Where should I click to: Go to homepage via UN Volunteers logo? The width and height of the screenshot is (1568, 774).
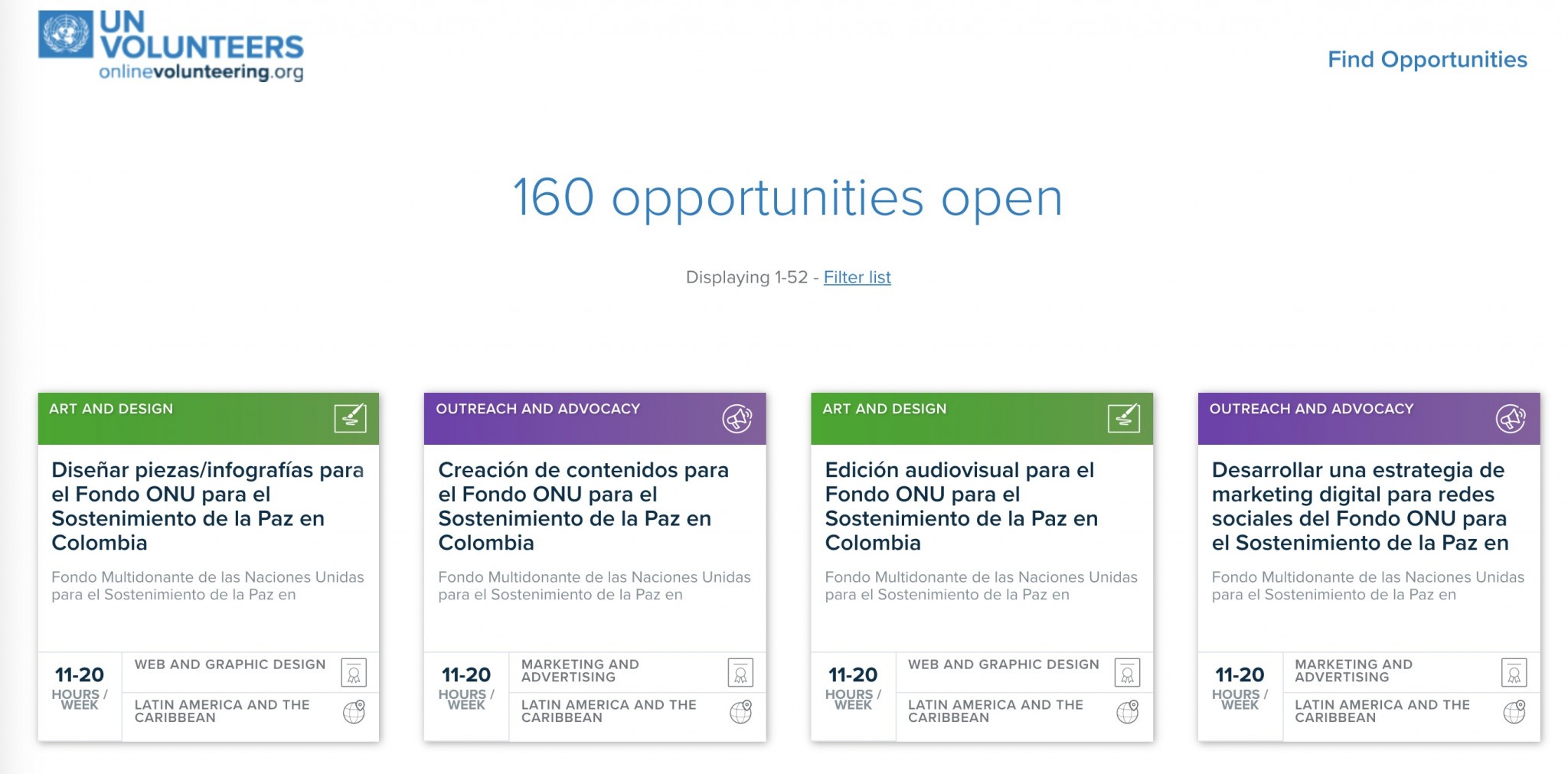coord(171,46)
